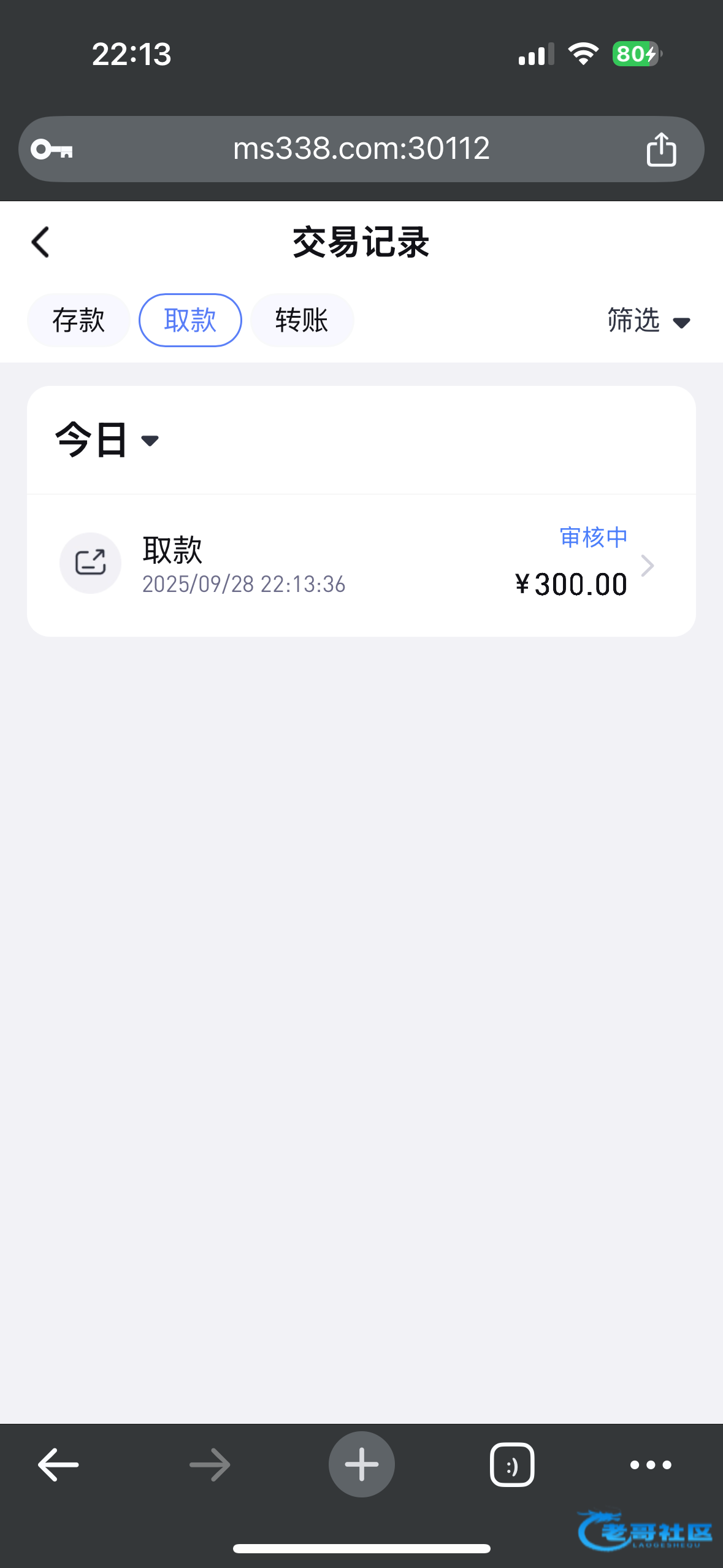723x1568 pixels.
Task: Open a new browser tab
Action: [362, 1464]
